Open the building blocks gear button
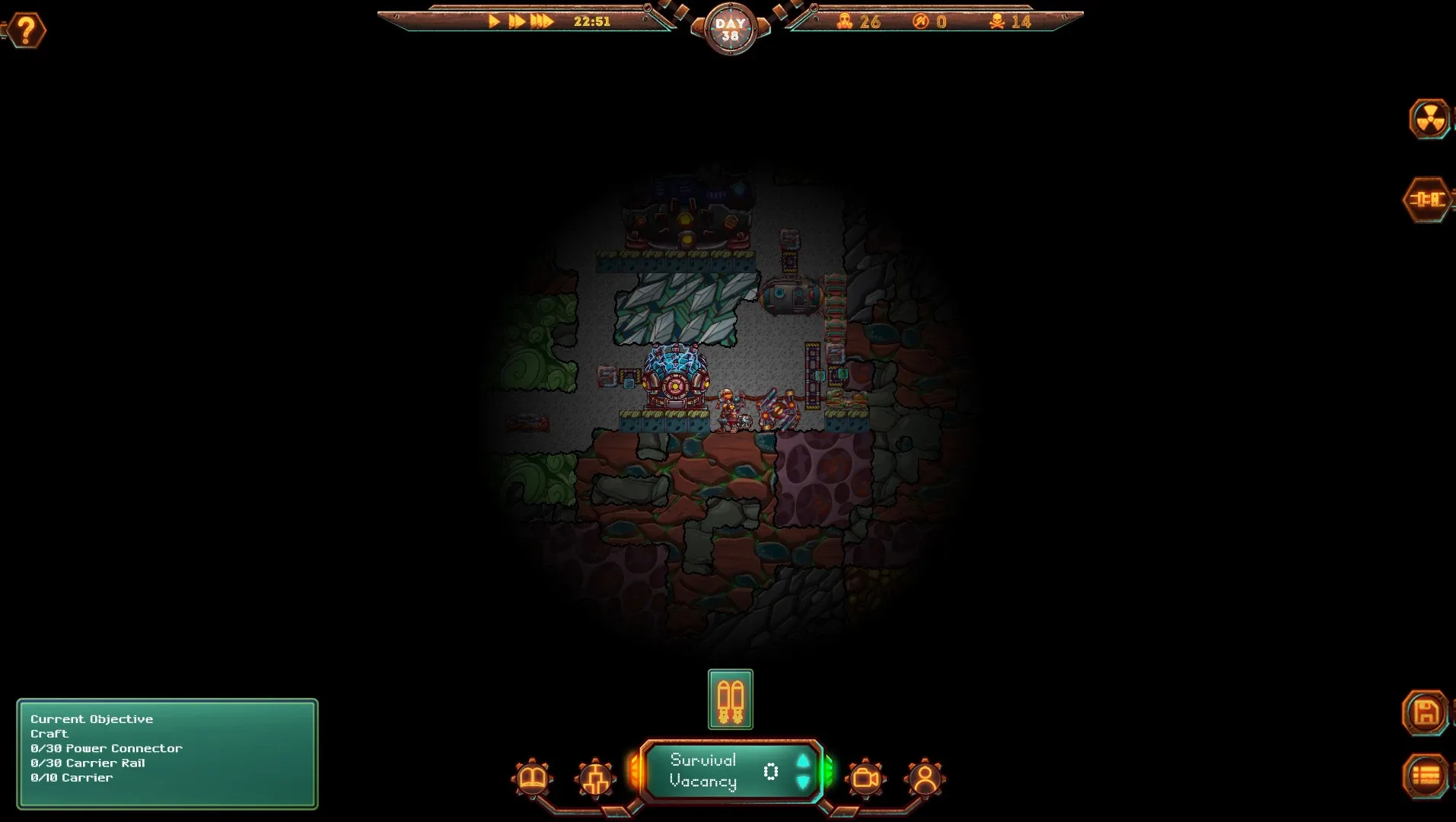Image resolution: width=1456 pixels, height=822 pixels. pyautogui.click(x=595, y=778)
